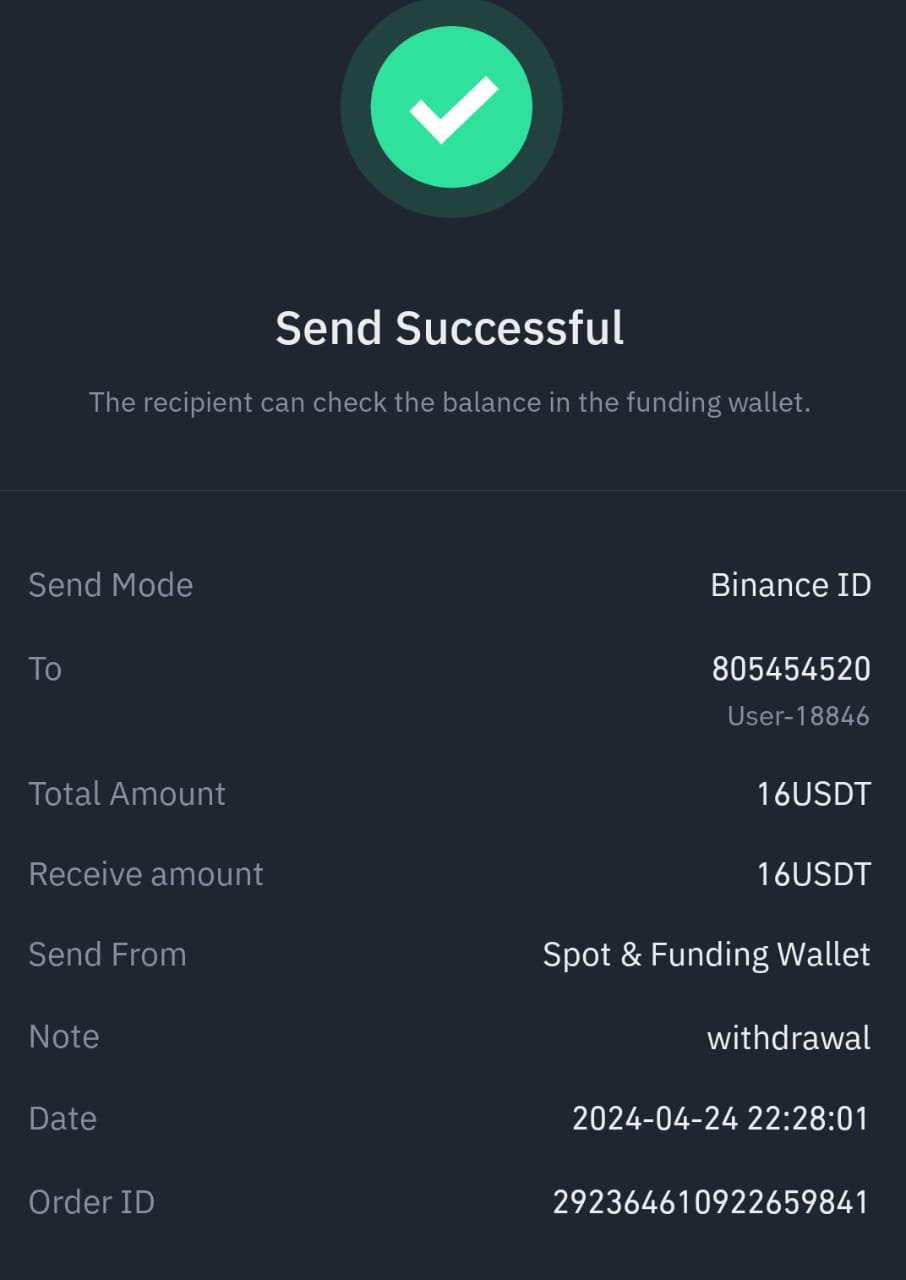The height and width of the screenshot is (1280, 906).
Task: Select the recipient ID 805454520
Action: (x=789, y=668)
